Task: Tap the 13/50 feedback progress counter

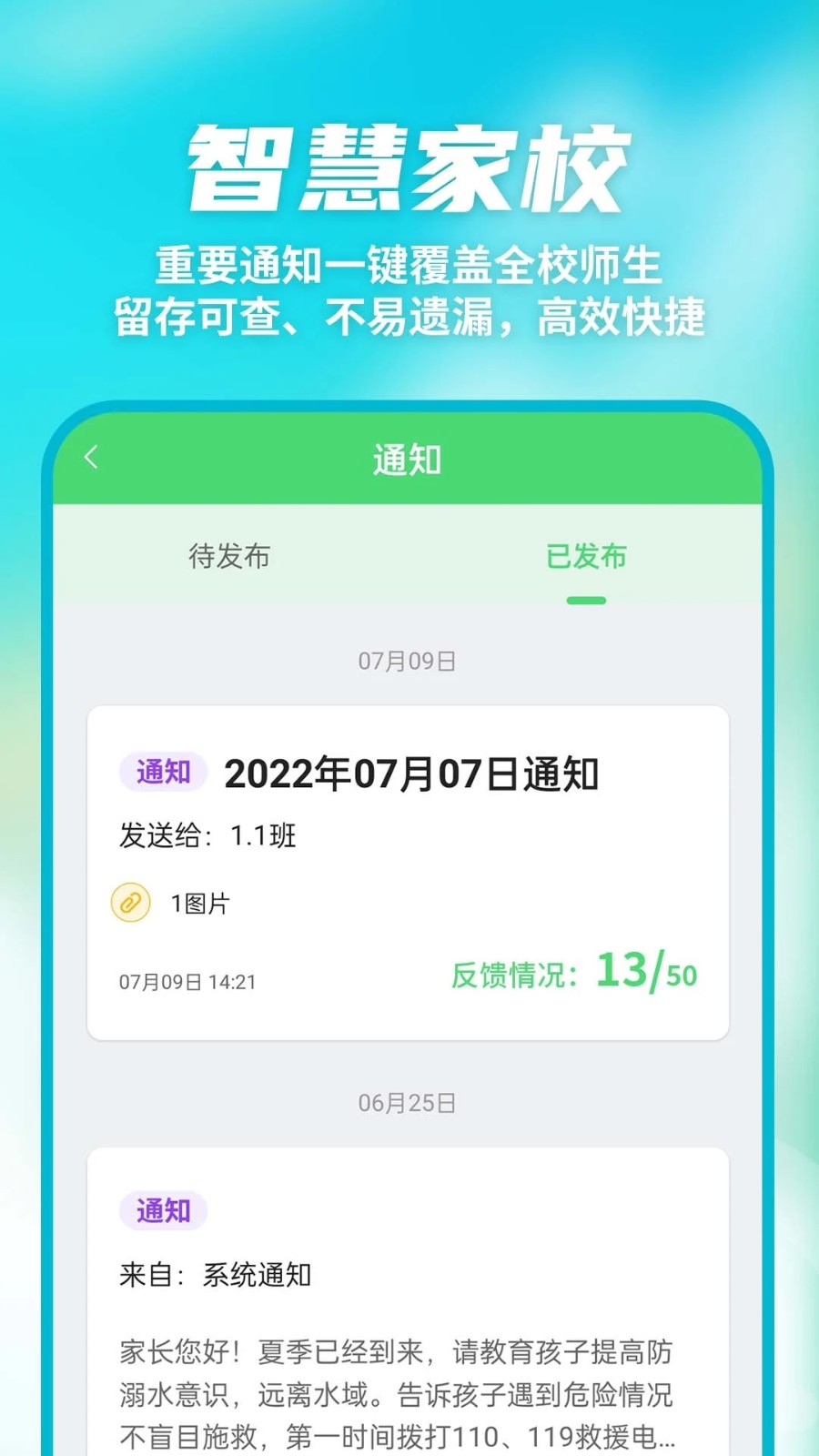Action: coord(646,976)
